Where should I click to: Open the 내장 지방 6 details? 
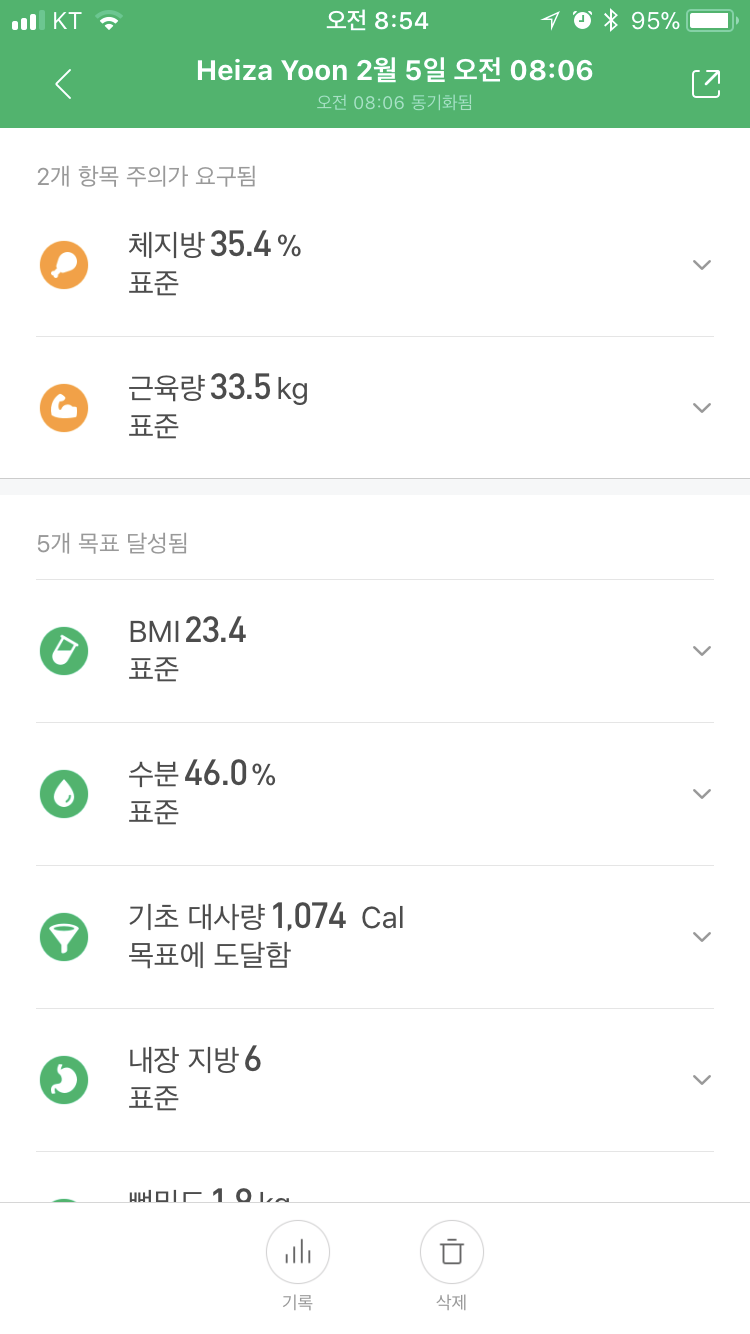click(701, 1080)
